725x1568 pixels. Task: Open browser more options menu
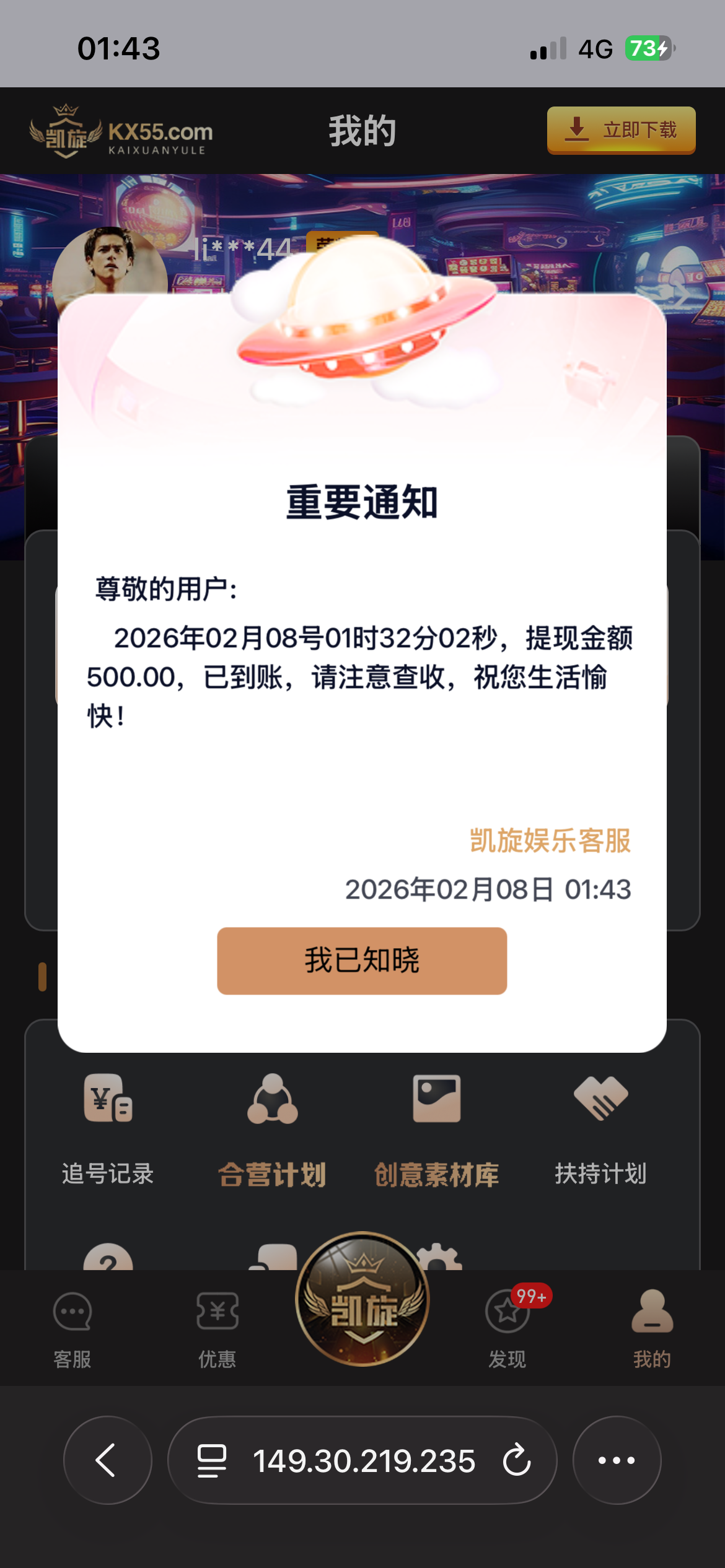pyautogui.click(x=617, y=1460)
